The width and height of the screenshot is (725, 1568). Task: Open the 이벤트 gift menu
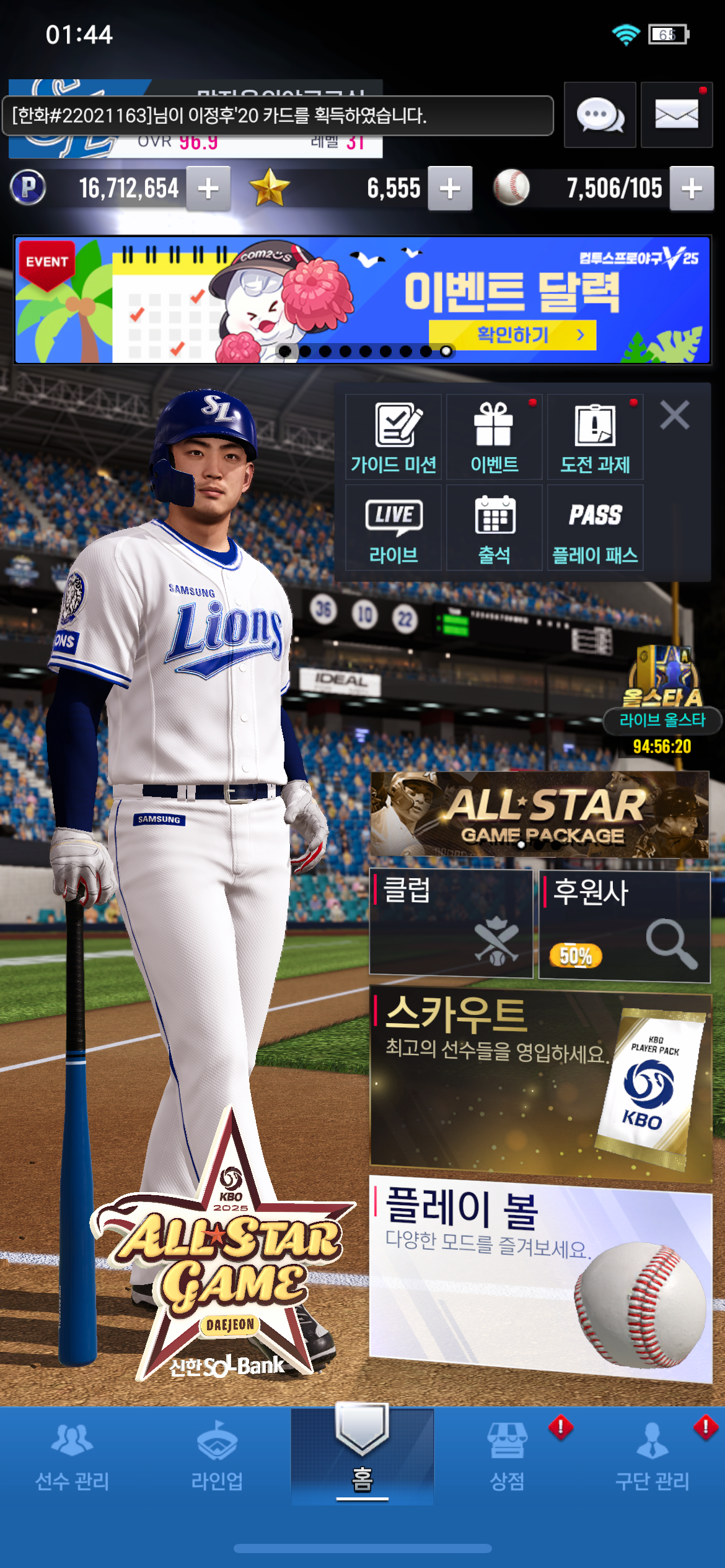pos(494,437)
